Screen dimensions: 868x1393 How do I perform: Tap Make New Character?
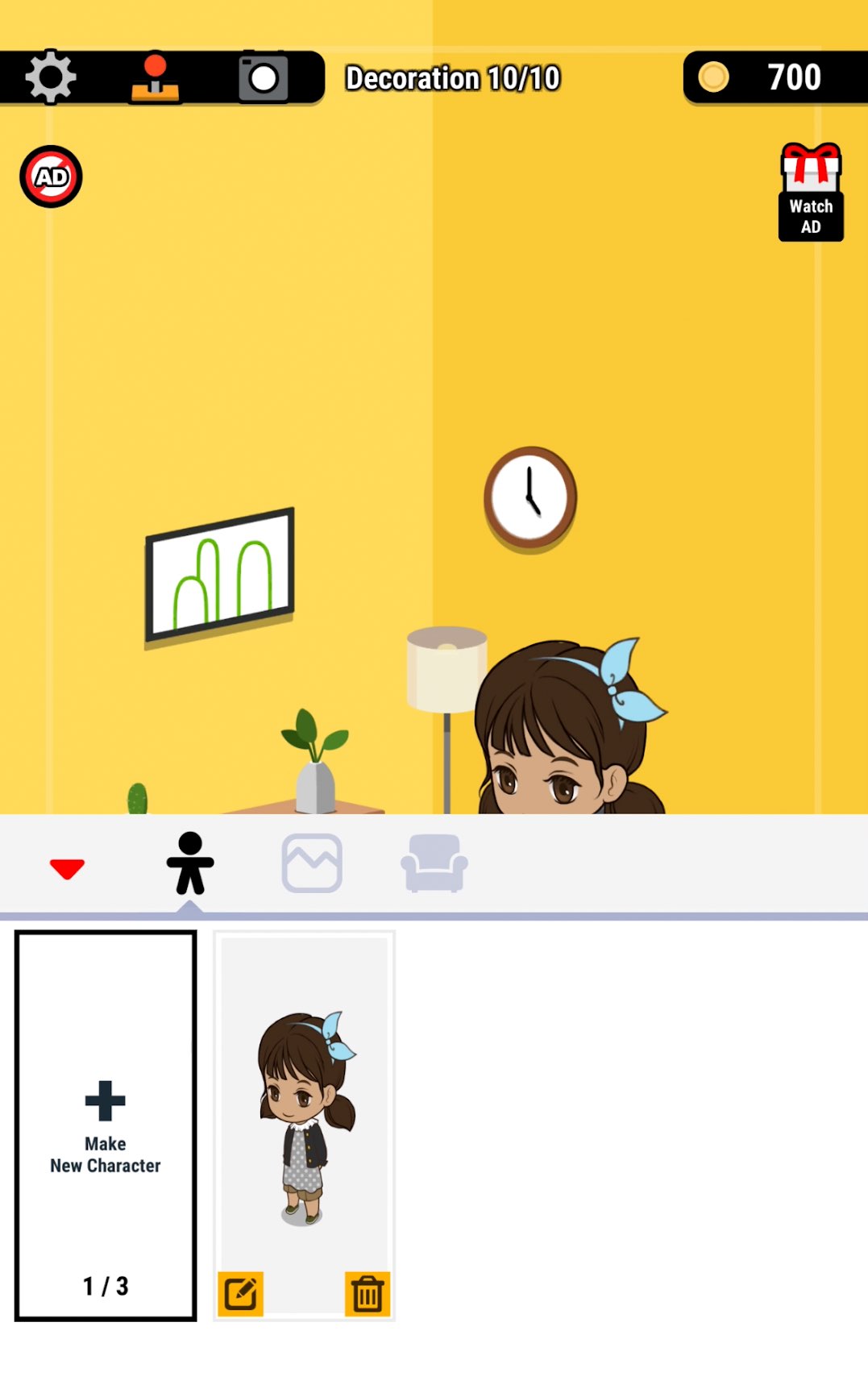pyautogui.click(x=106, y=1125)
